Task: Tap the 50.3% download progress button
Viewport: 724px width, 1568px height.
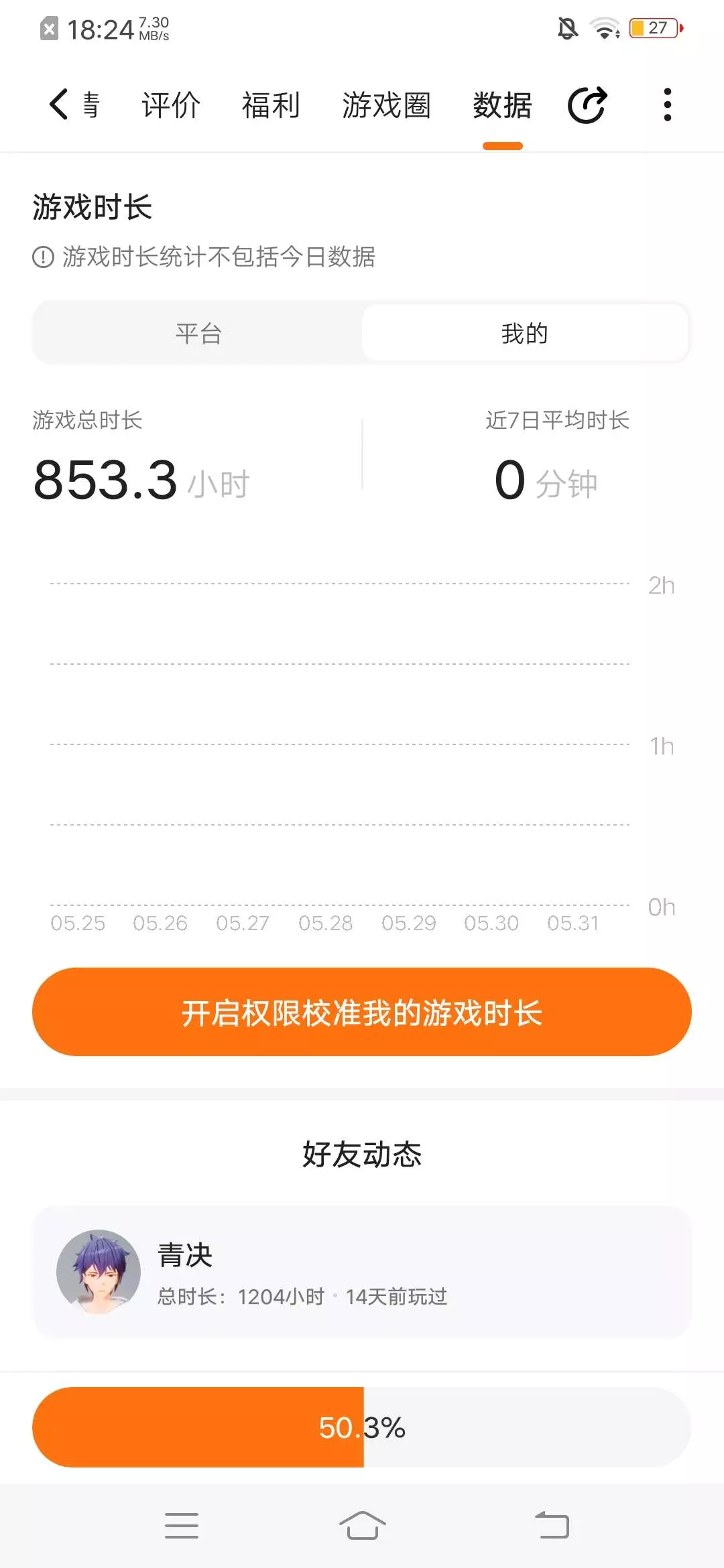Action: pyautogui.click(x=362, y=1427)
